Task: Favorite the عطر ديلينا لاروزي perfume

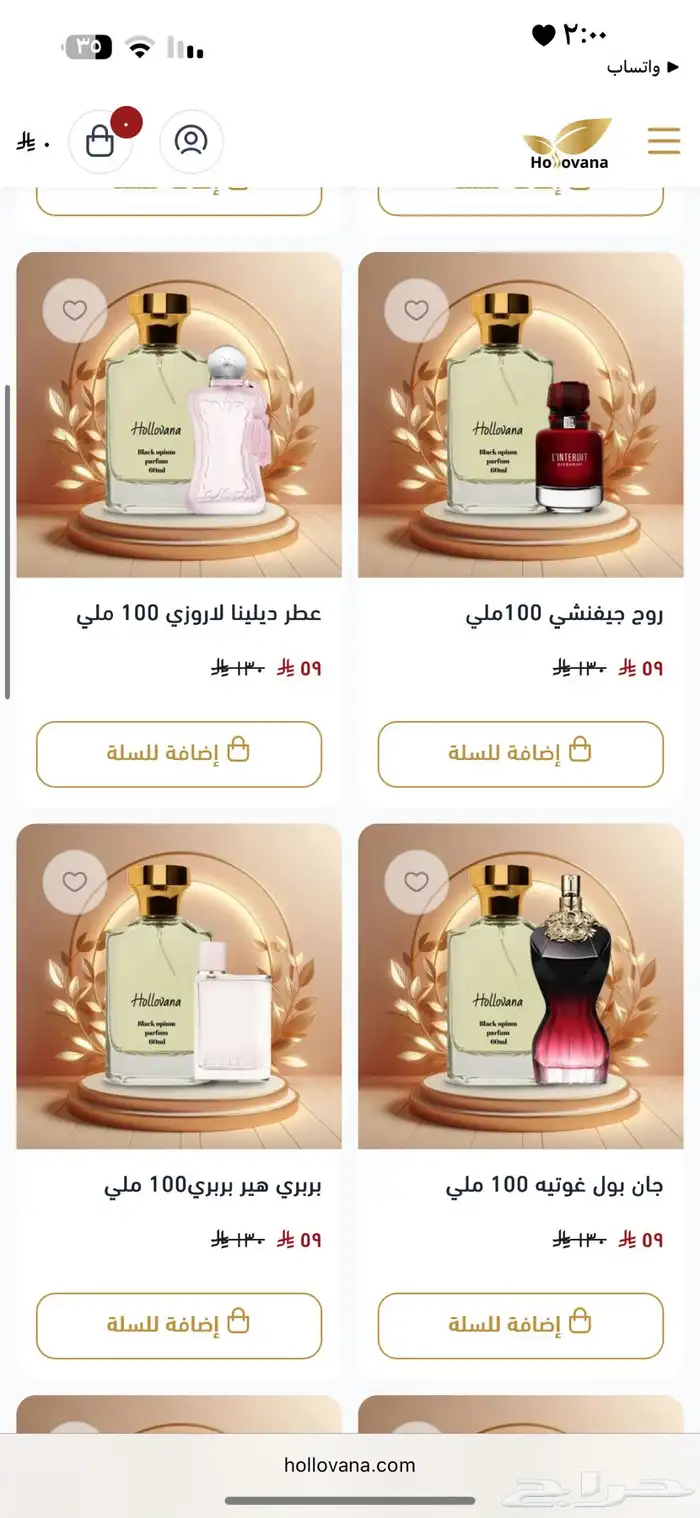Action: 75,310
